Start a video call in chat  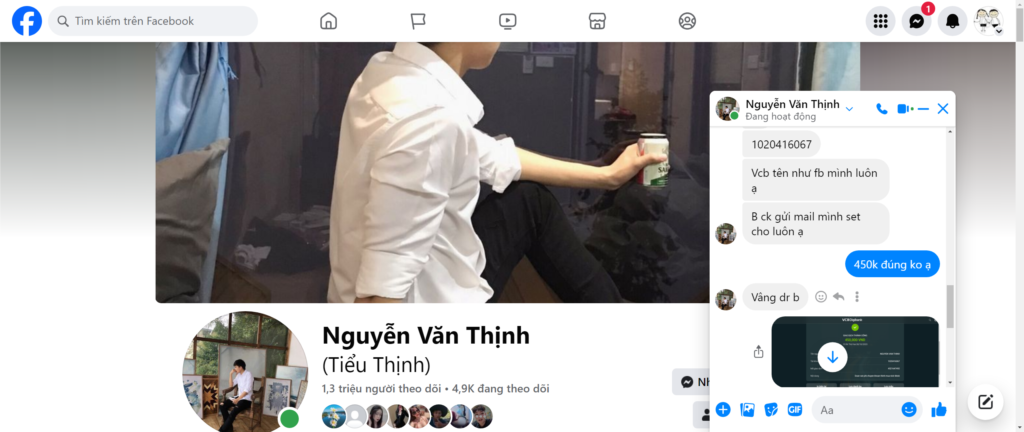pos(903,109)
